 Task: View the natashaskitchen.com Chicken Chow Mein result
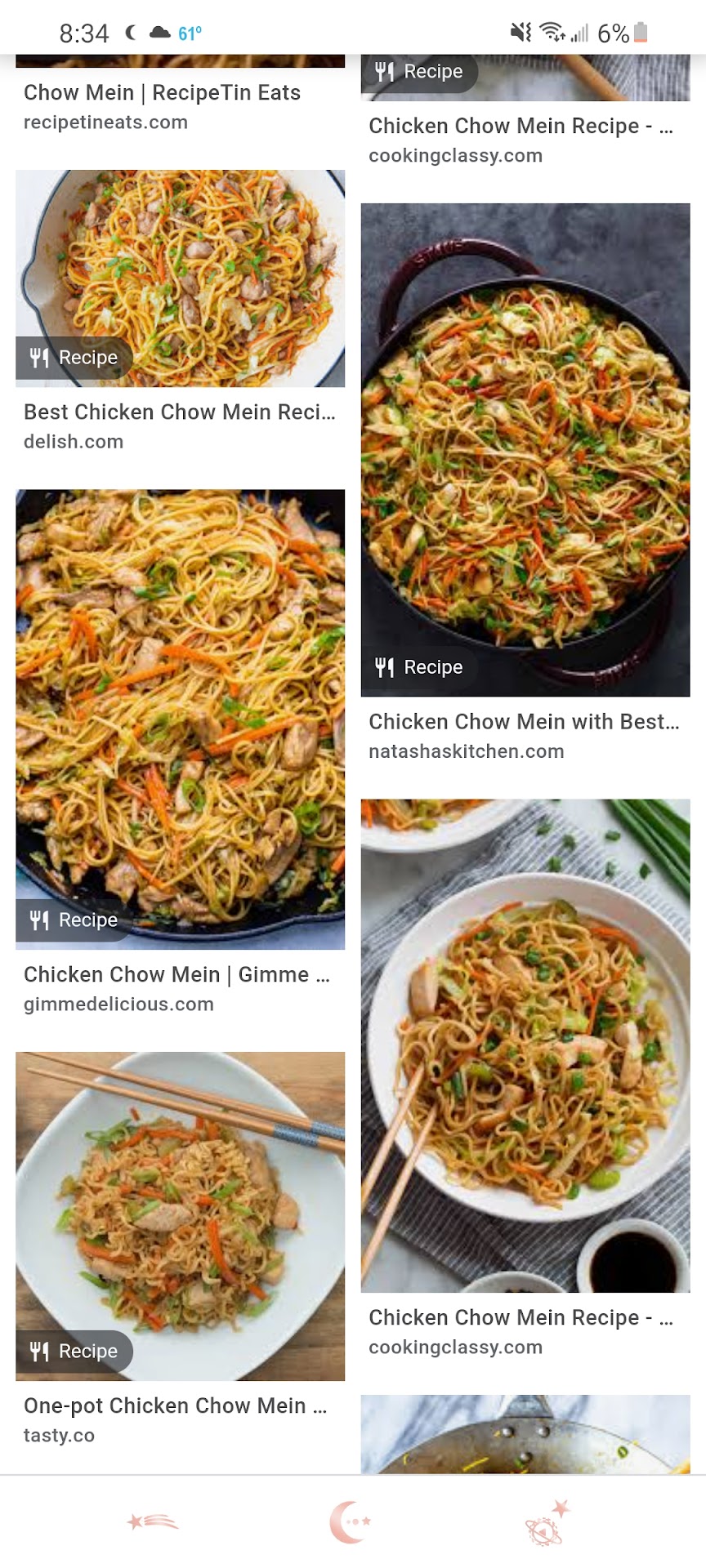(x=525, y=449)
